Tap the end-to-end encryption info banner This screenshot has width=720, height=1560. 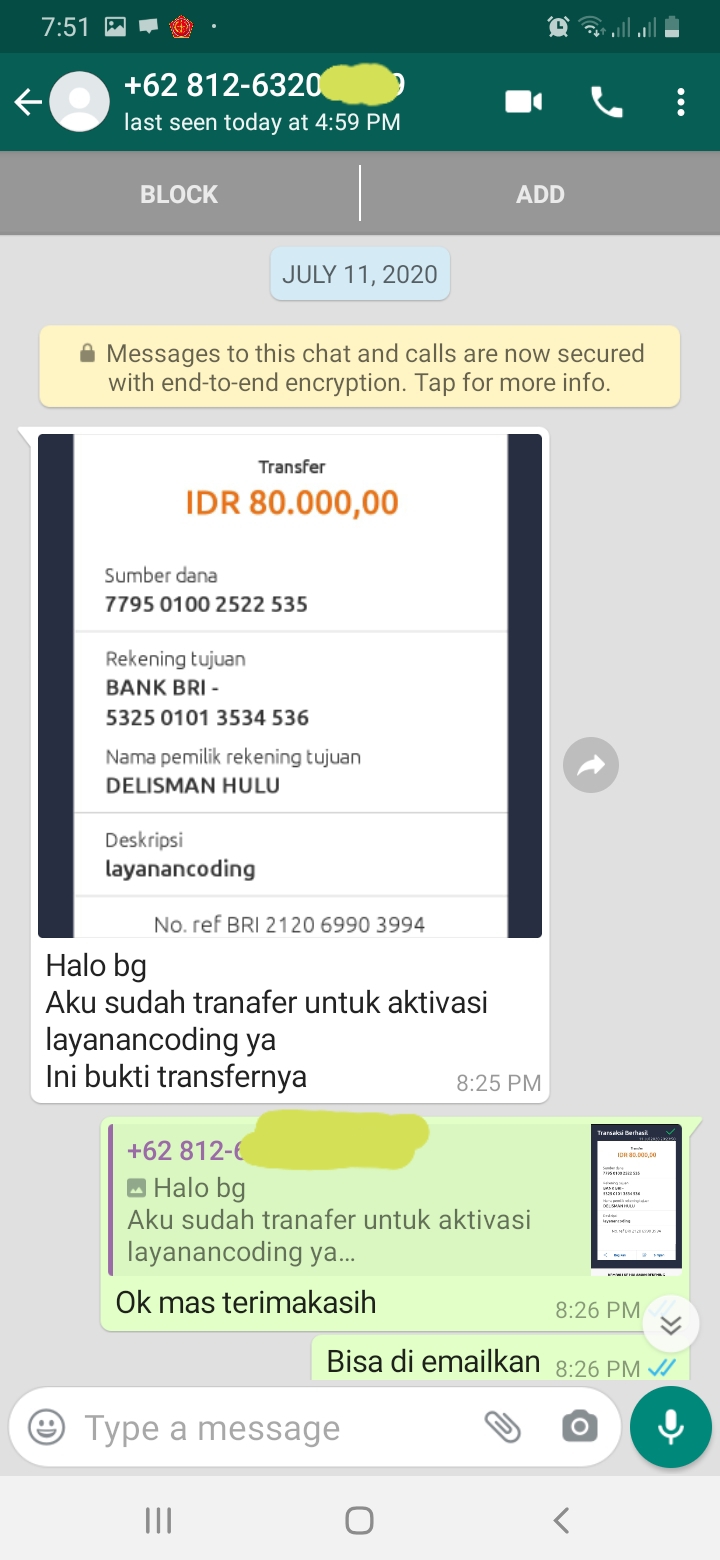tap(360, 367)
